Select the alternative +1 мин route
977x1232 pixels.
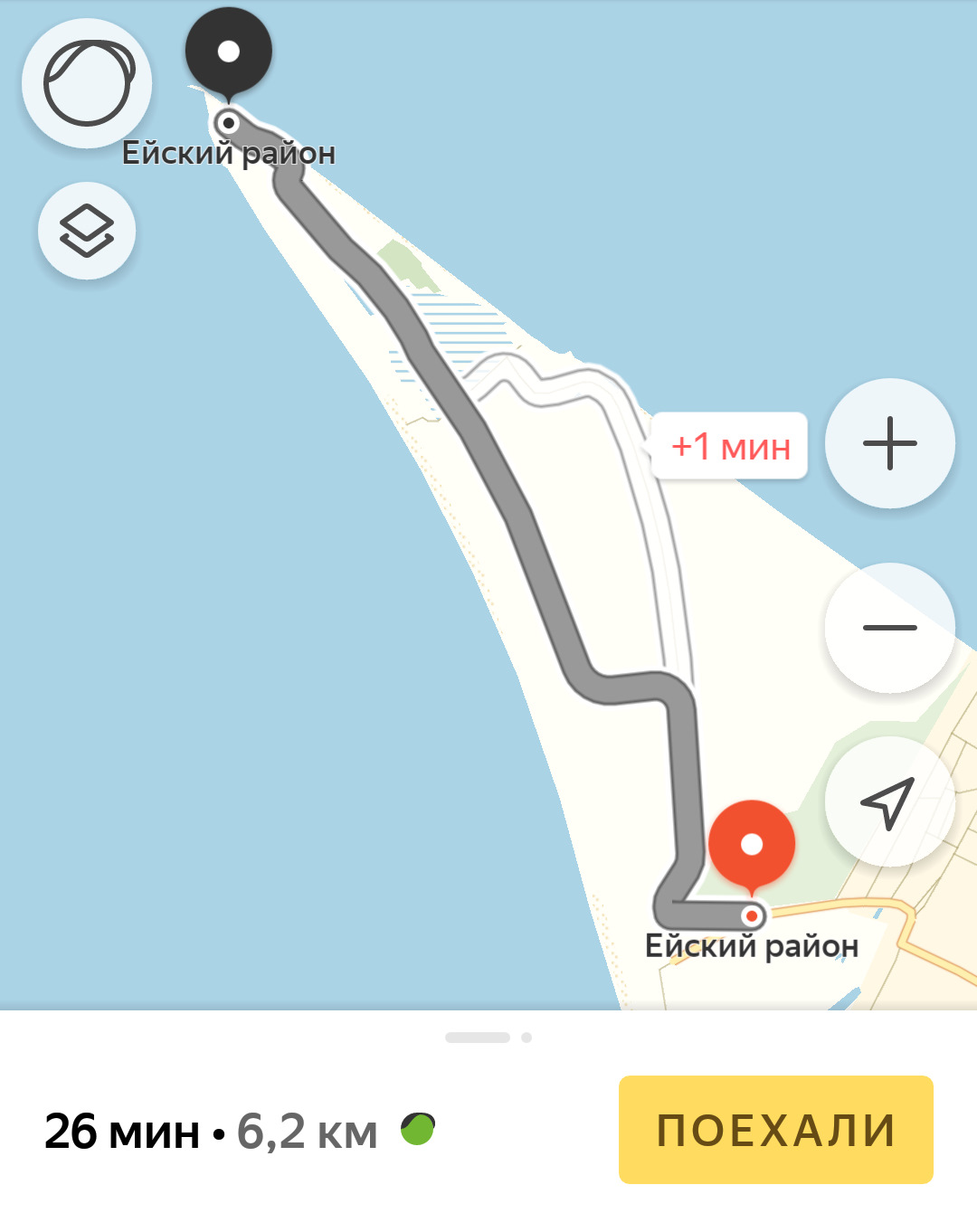pos(730,446)
